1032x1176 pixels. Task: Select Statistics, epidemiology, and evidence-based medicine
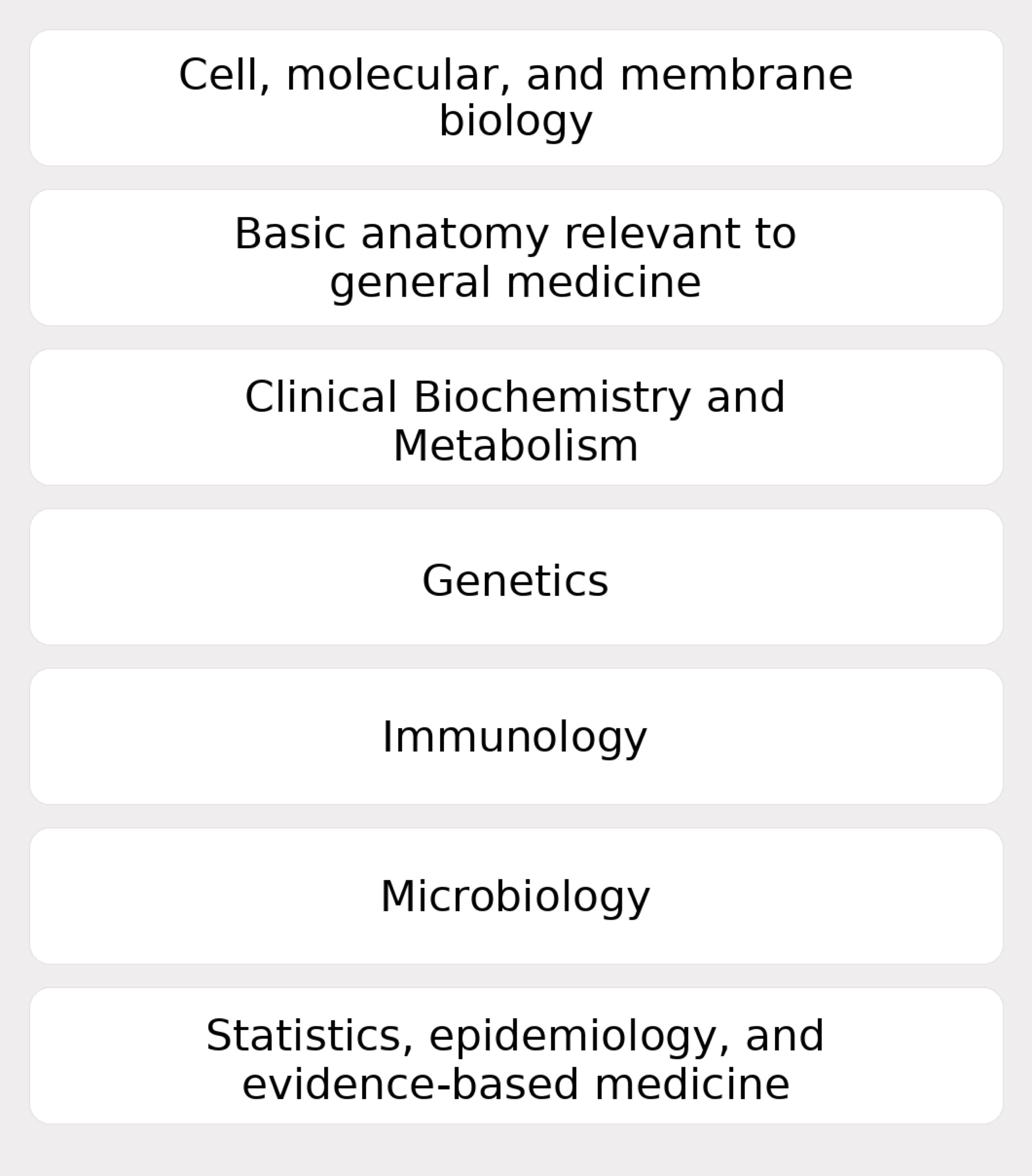coord(516,1056)
